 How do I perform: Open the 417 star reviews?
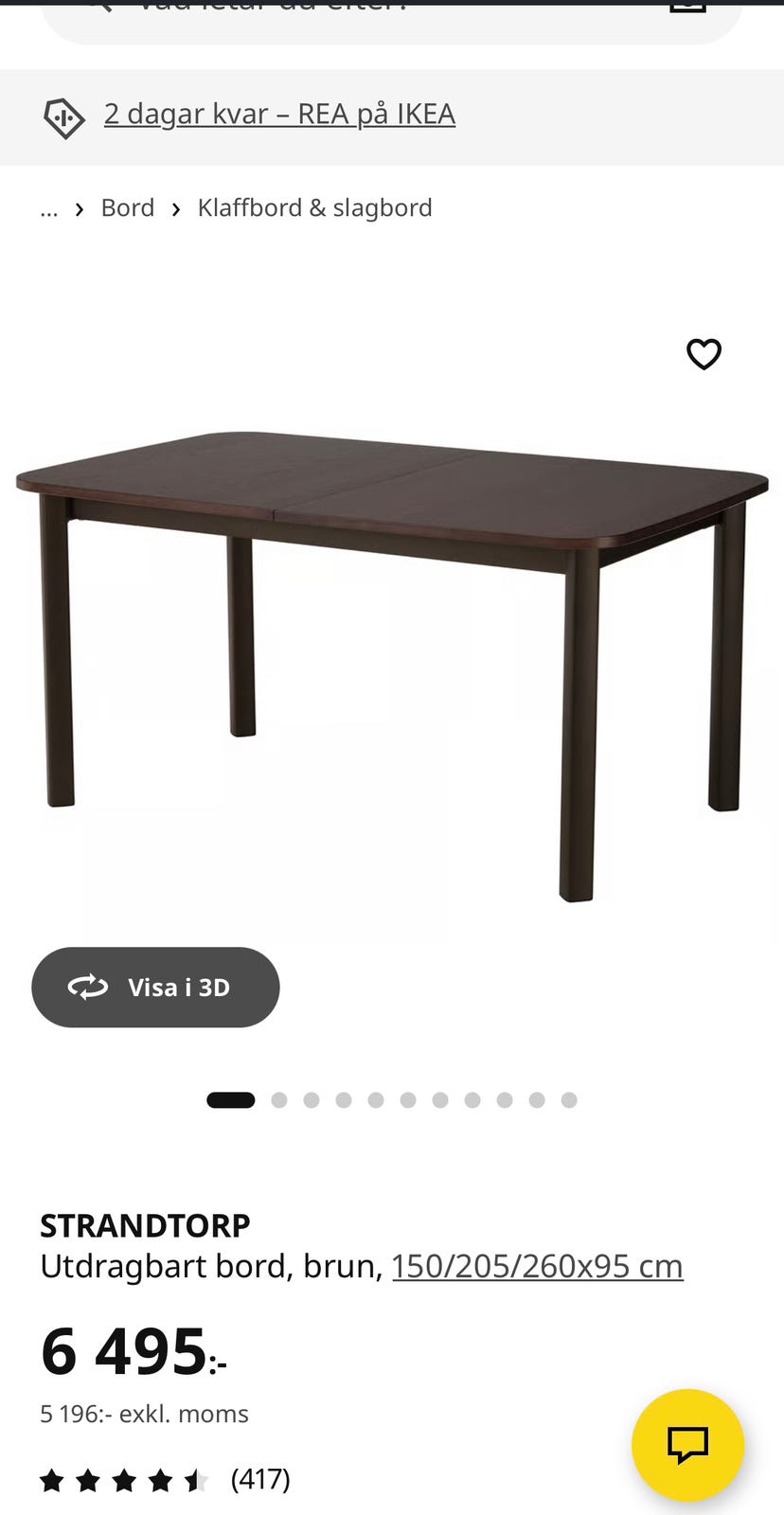coord(165,1480)
